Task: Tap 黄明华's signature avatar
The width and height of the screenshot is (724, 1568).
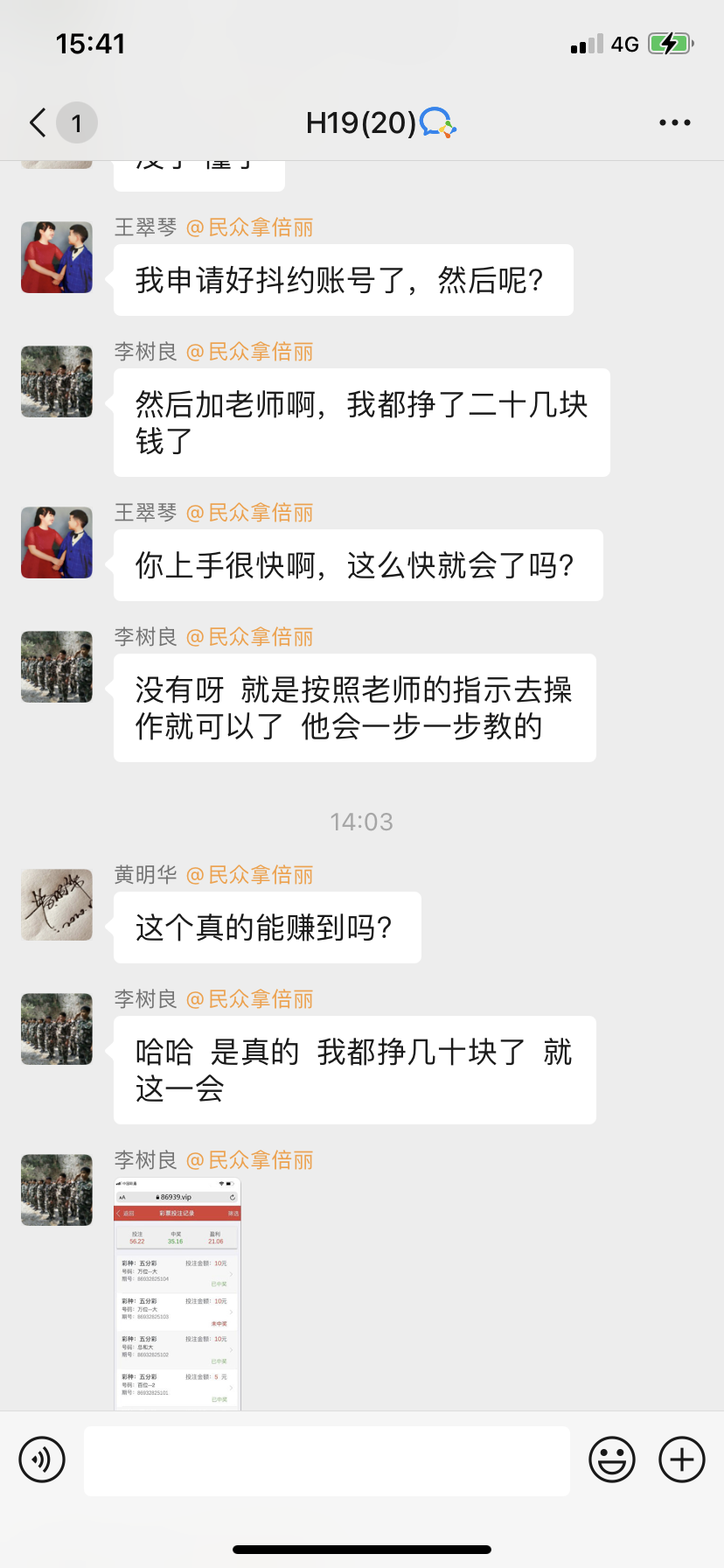Action: pos(56,905)
